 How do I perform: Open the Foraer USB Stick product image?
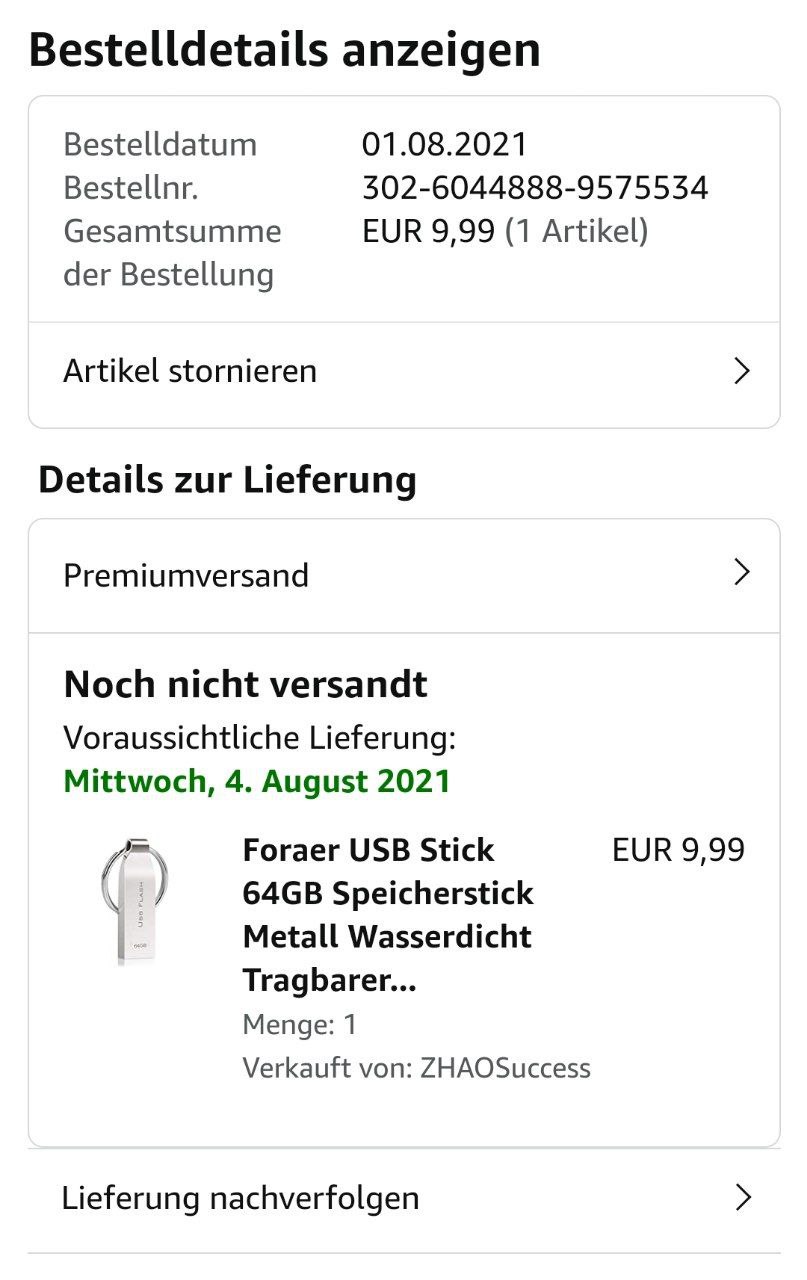tap(133, 901)
